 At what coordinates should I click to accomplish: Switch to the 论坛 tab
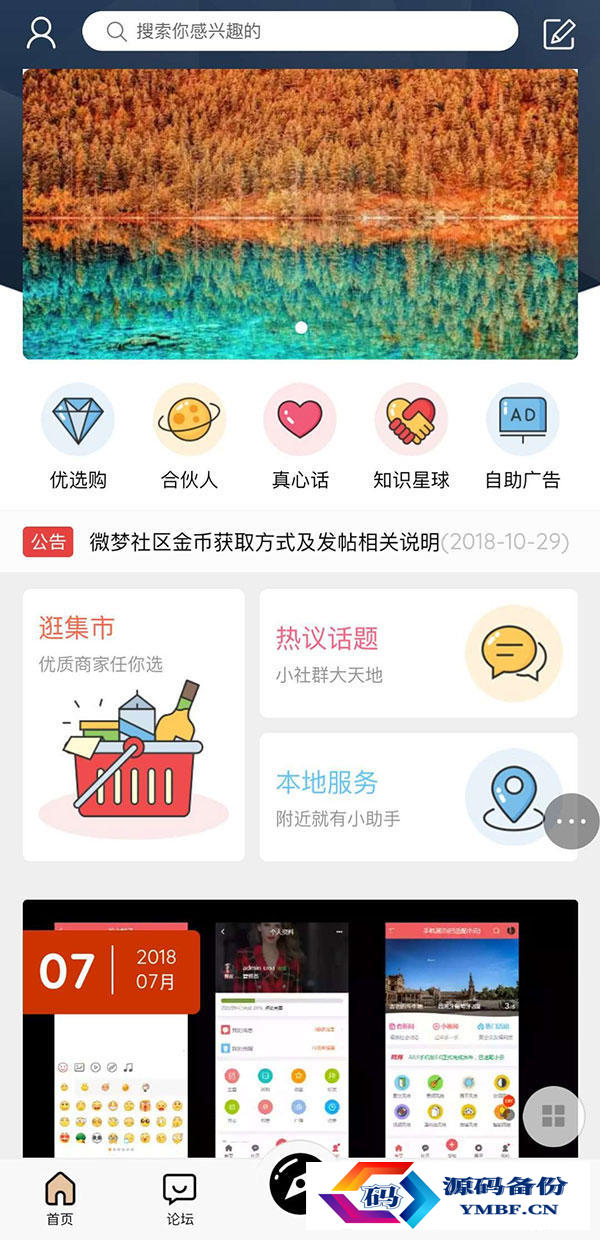click(180, 1198)
